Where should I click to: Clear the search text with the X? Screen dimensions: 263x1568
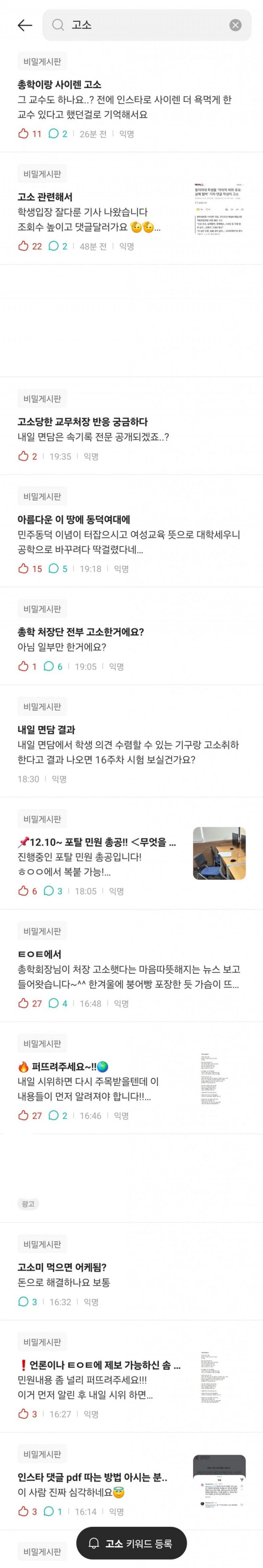click(x=235, y=25)
